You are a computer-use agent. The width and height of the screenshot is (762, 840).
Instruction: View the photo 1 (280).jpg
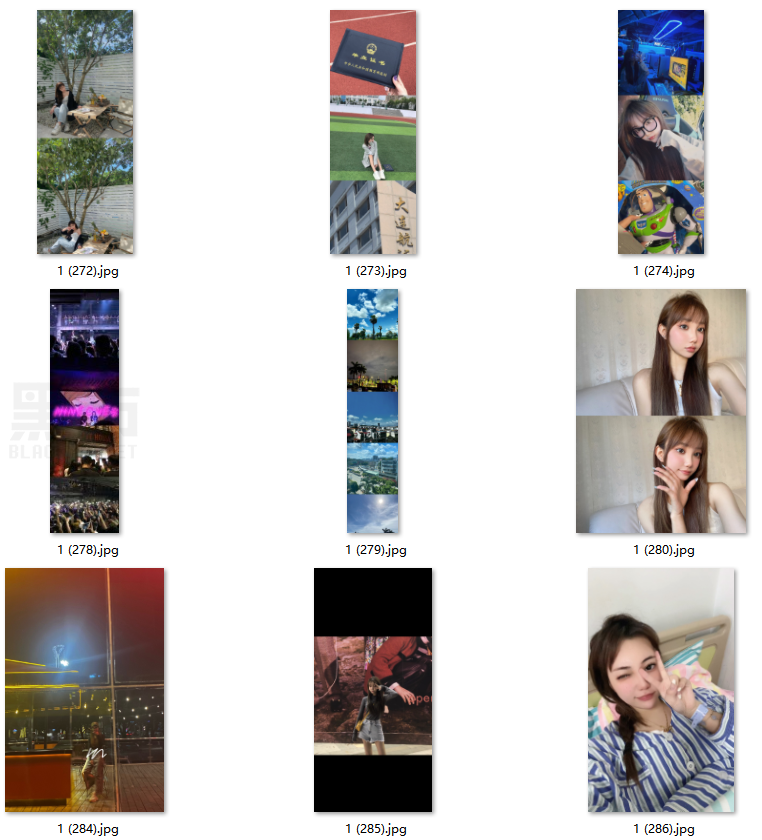(661, 411)
